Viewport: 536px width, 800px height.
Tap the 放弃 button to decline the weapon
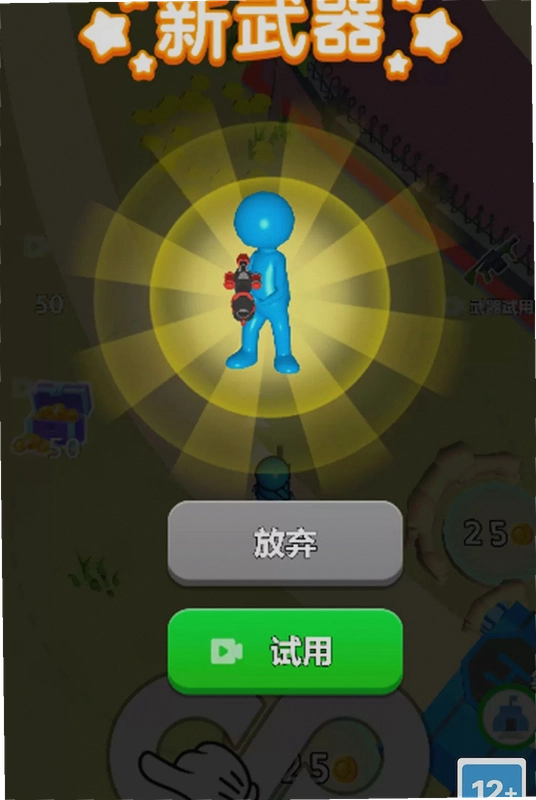[x=285, y=543]
